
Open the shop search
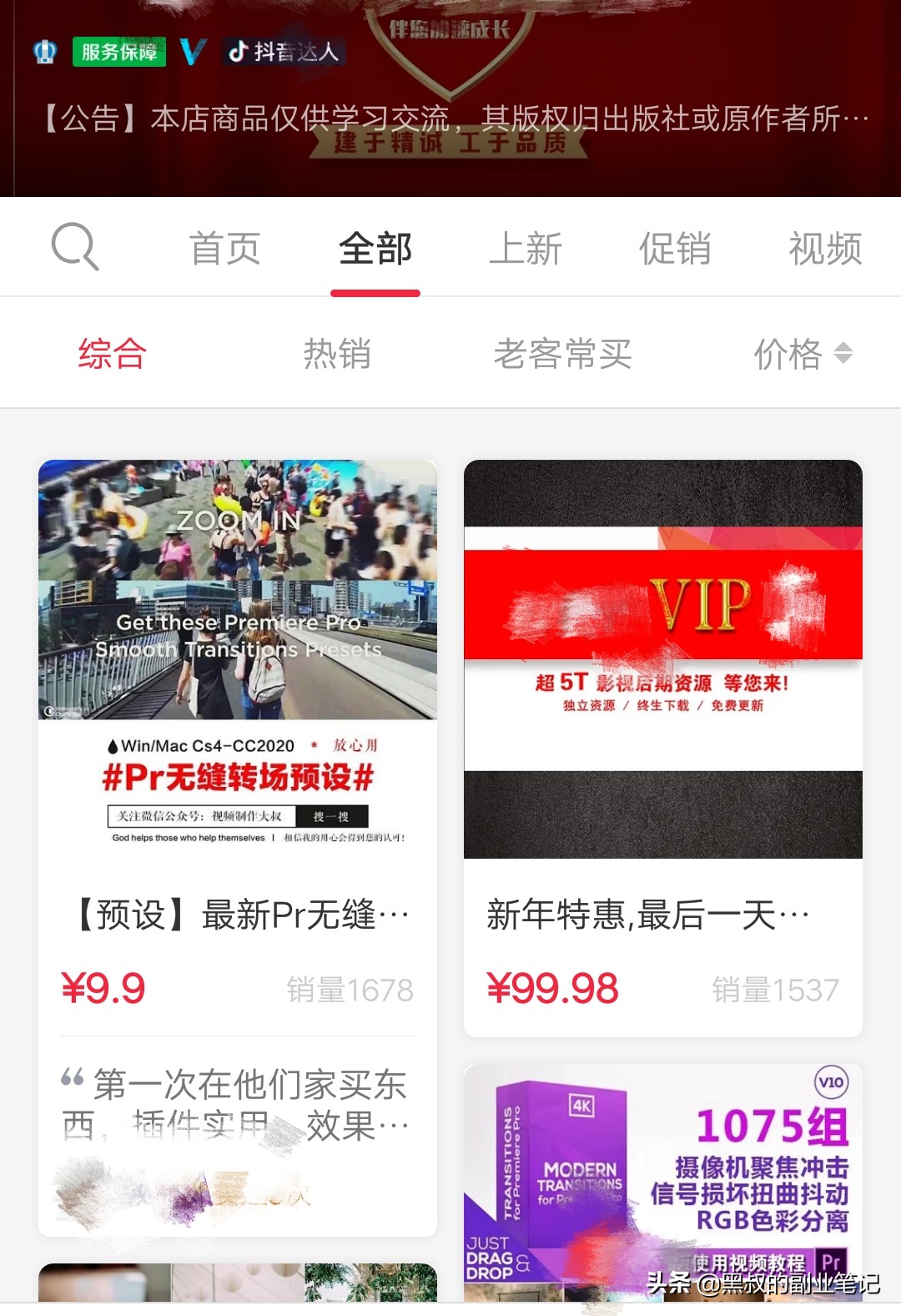tap(73, 247)
